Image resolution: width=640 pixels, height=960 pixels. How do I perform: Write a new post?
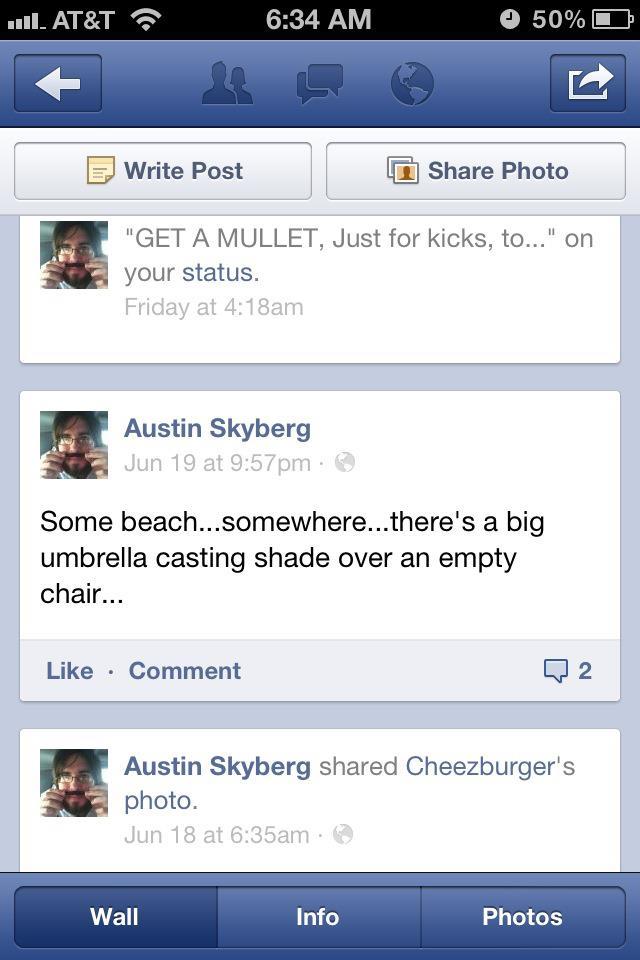pyautogui.click(x=163, y=171)
